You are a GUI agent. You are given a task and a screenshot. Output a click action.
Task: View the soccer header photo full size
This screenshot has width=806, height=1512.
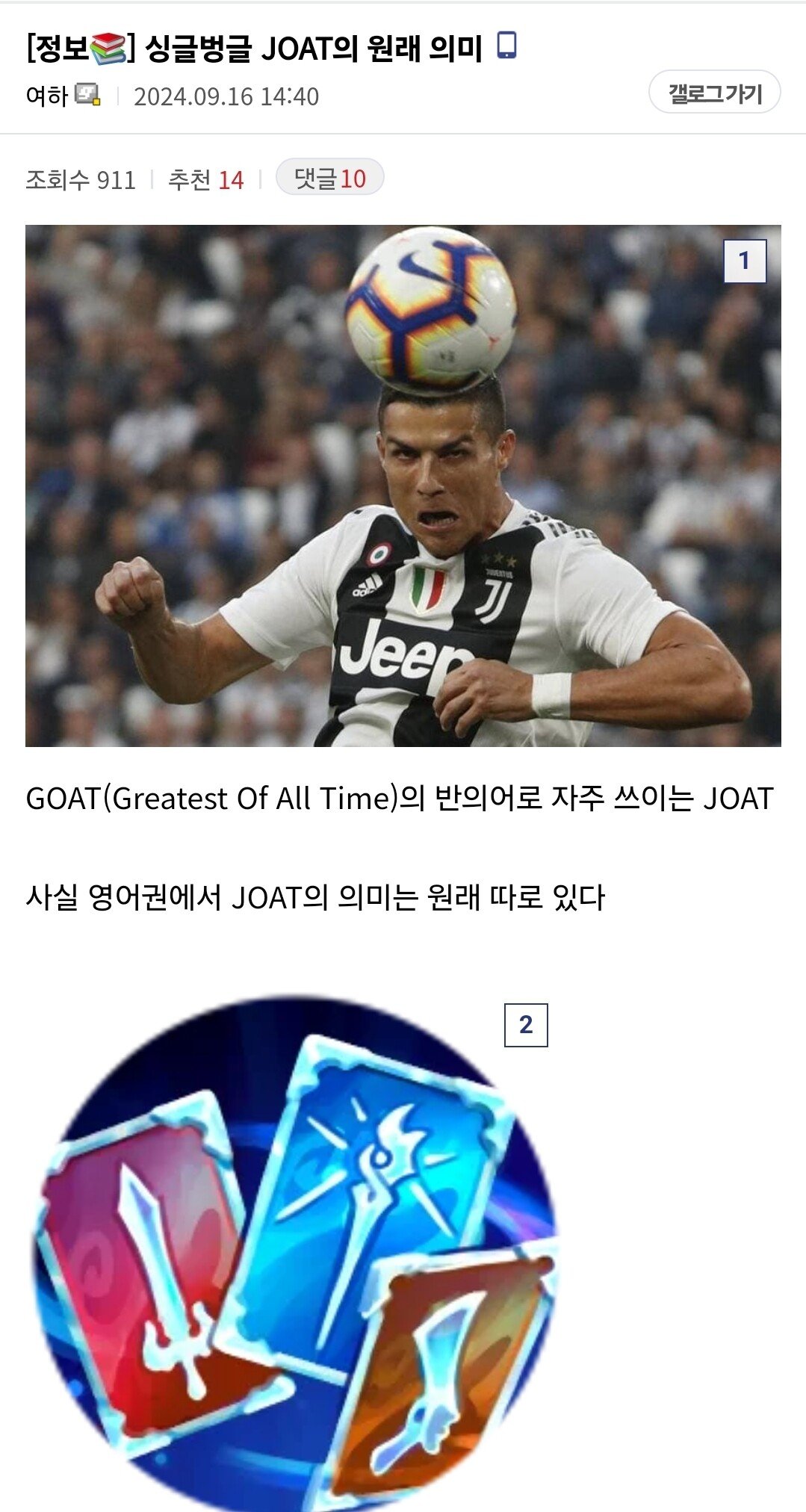(403, 486)
